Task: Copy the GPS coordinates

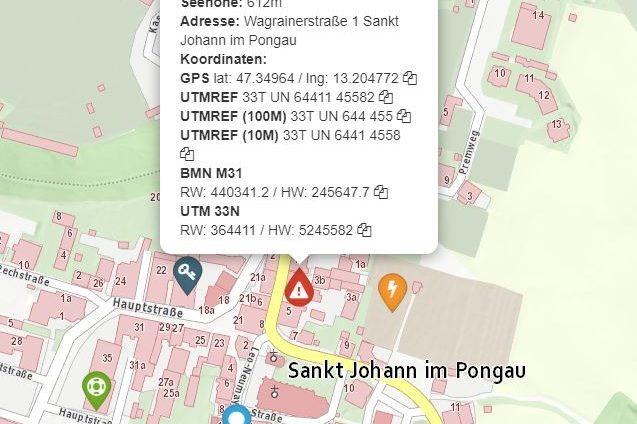Action: point(410,78)
